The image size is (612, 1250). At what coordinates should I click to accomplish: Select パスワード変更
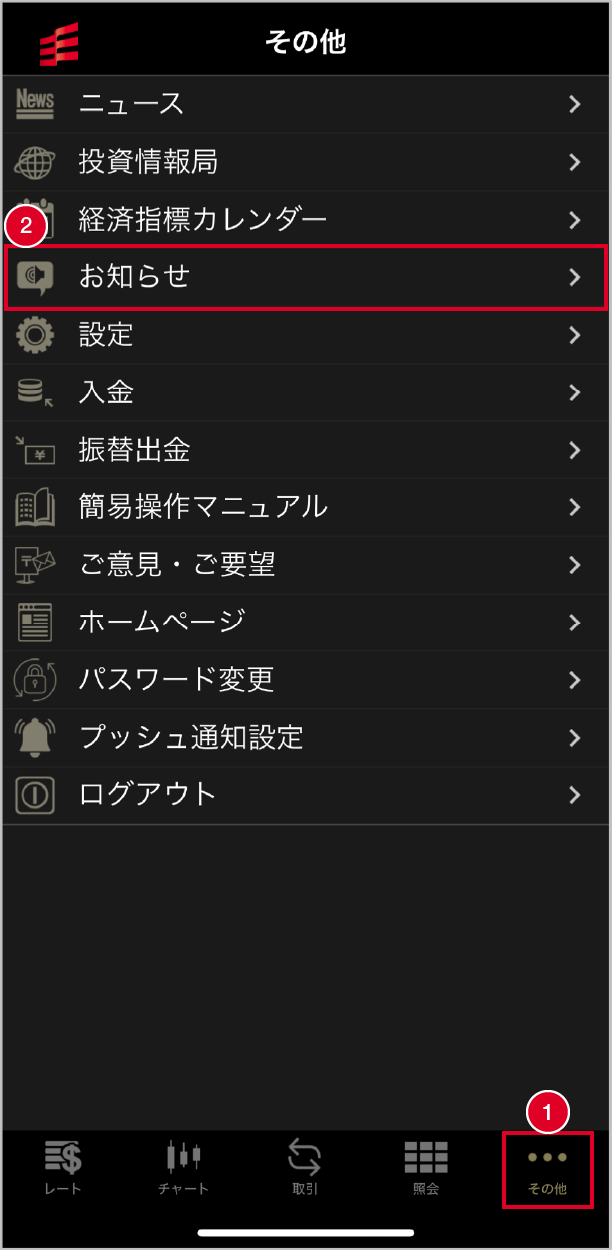pos(306,680)
